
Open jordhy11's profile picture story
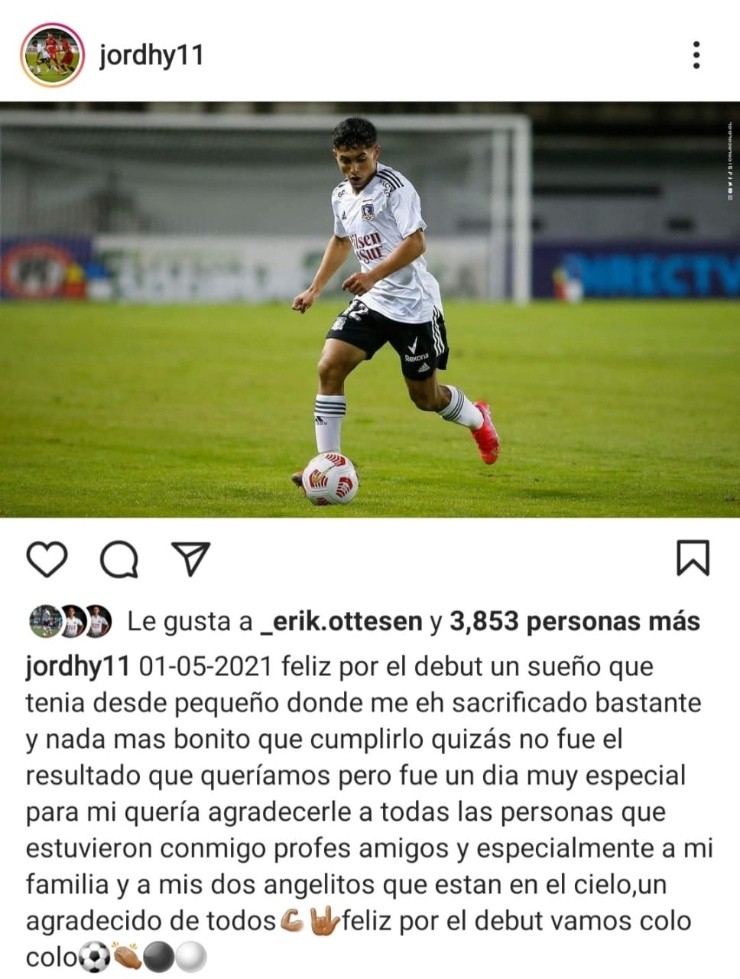click(52, 55)
